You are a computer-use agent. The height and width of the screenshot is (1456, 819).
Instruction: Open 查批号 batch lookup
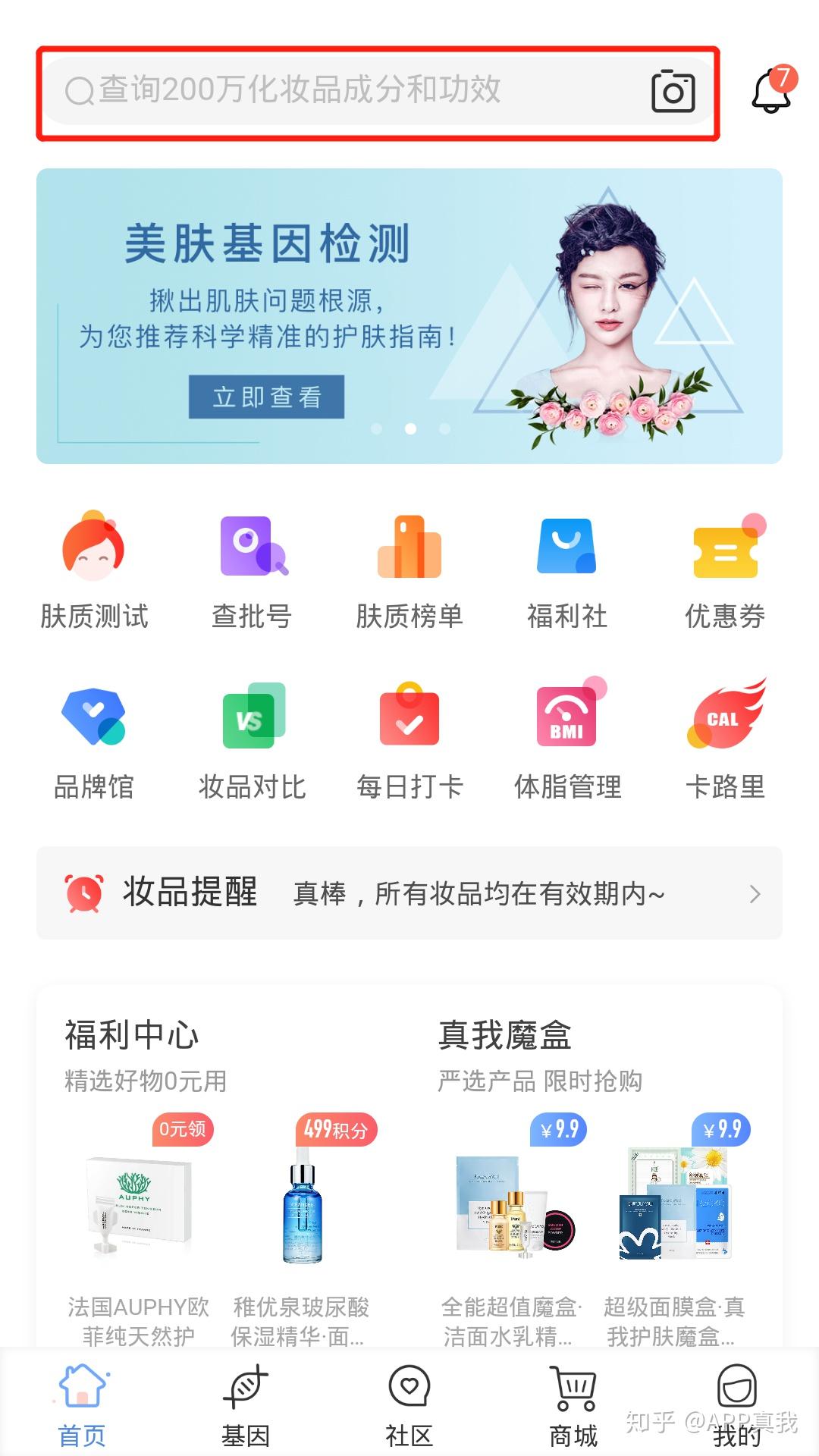coord(252,570)
